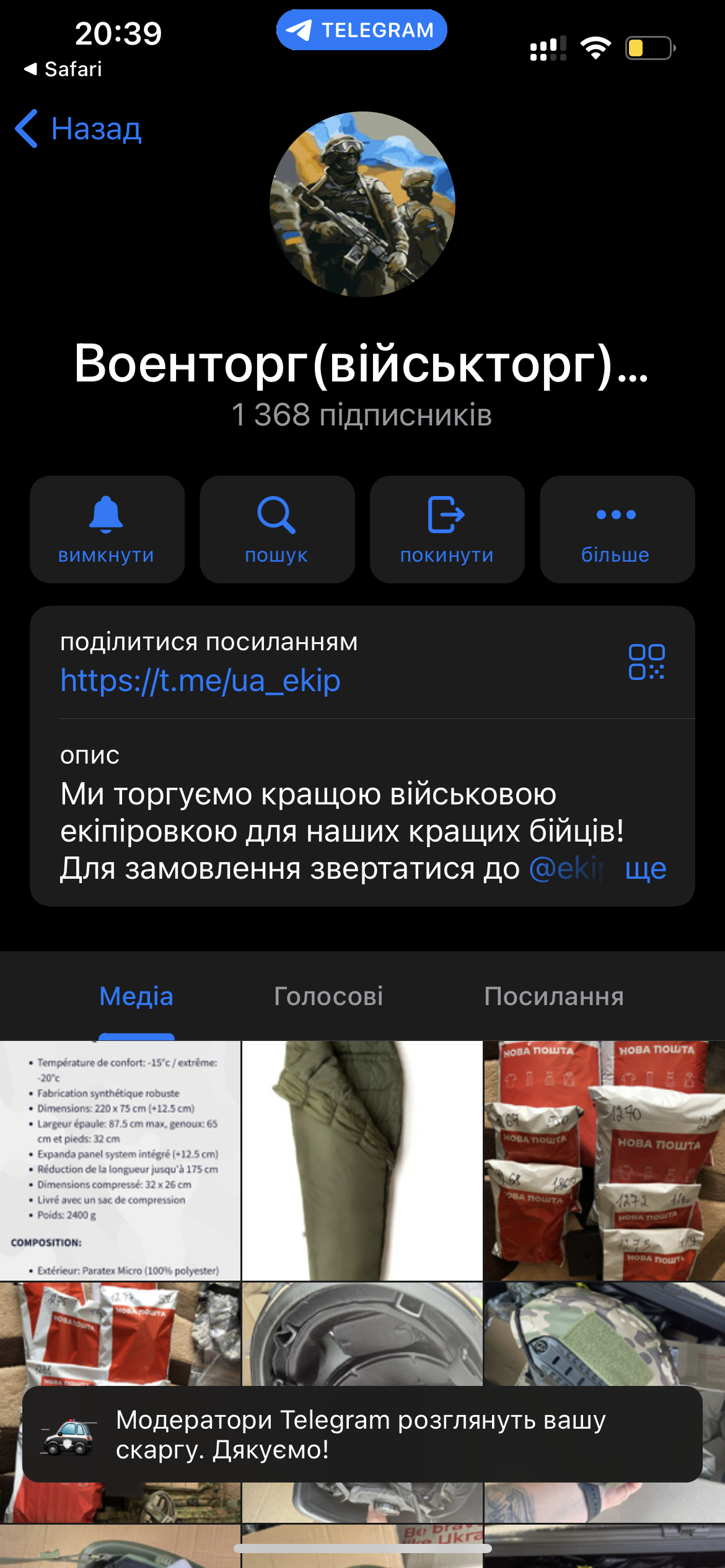This screenshot has height=1568, width=725.
Task: Show the channel QR code icon
Action: tap(646, 662)
